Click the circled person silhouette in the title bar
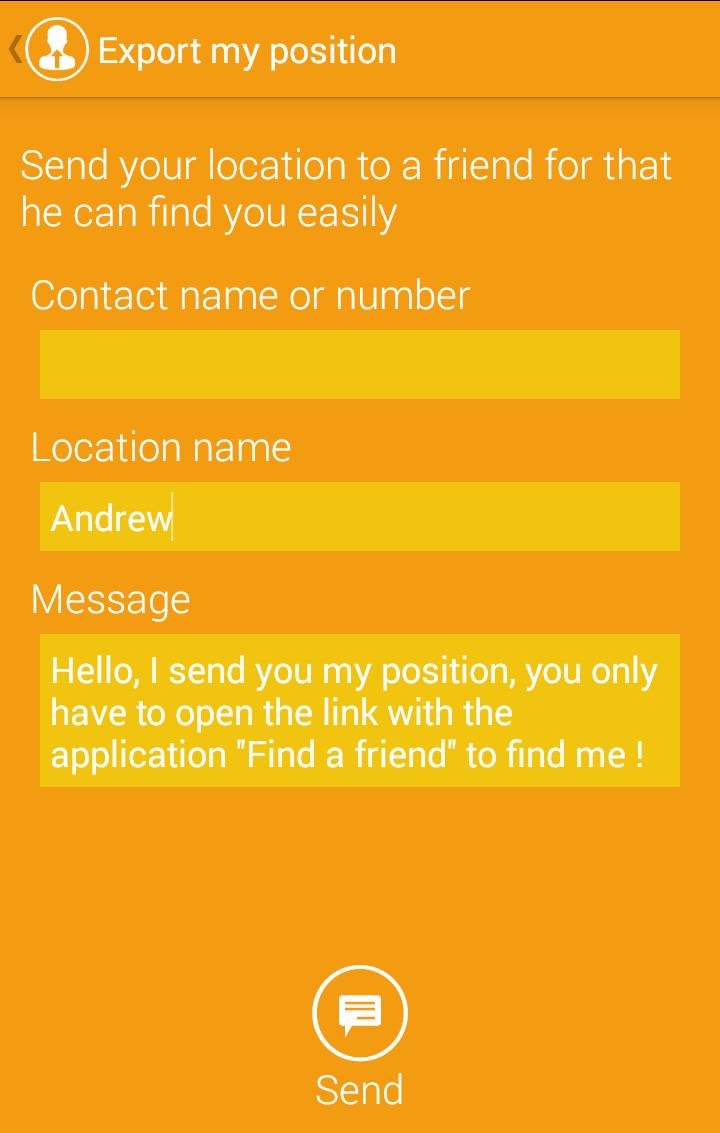720x1133 pixels. click(x=55, y=49)
